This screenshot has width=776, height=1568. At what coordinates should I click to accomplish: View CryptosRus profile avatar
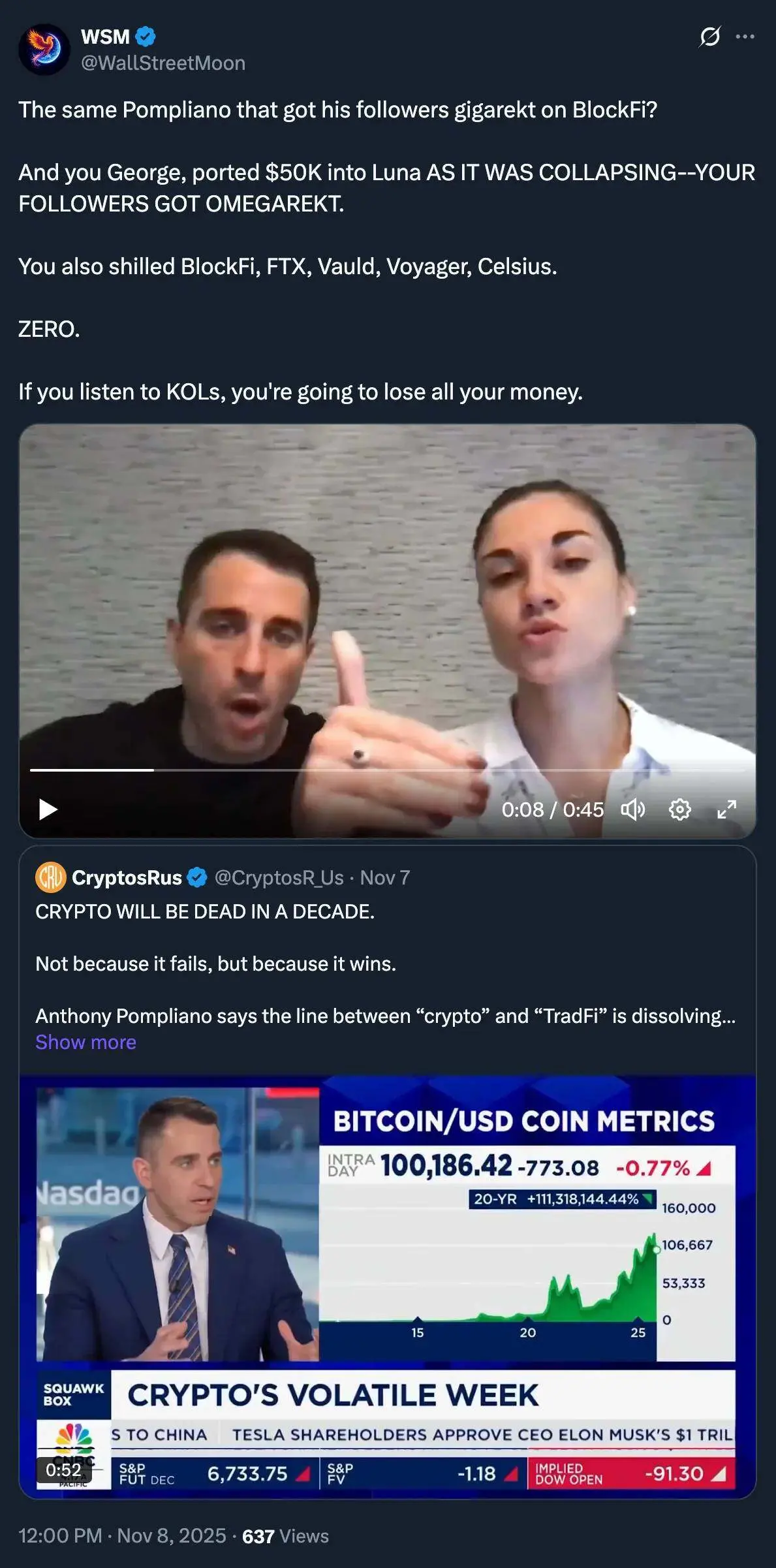50,877
